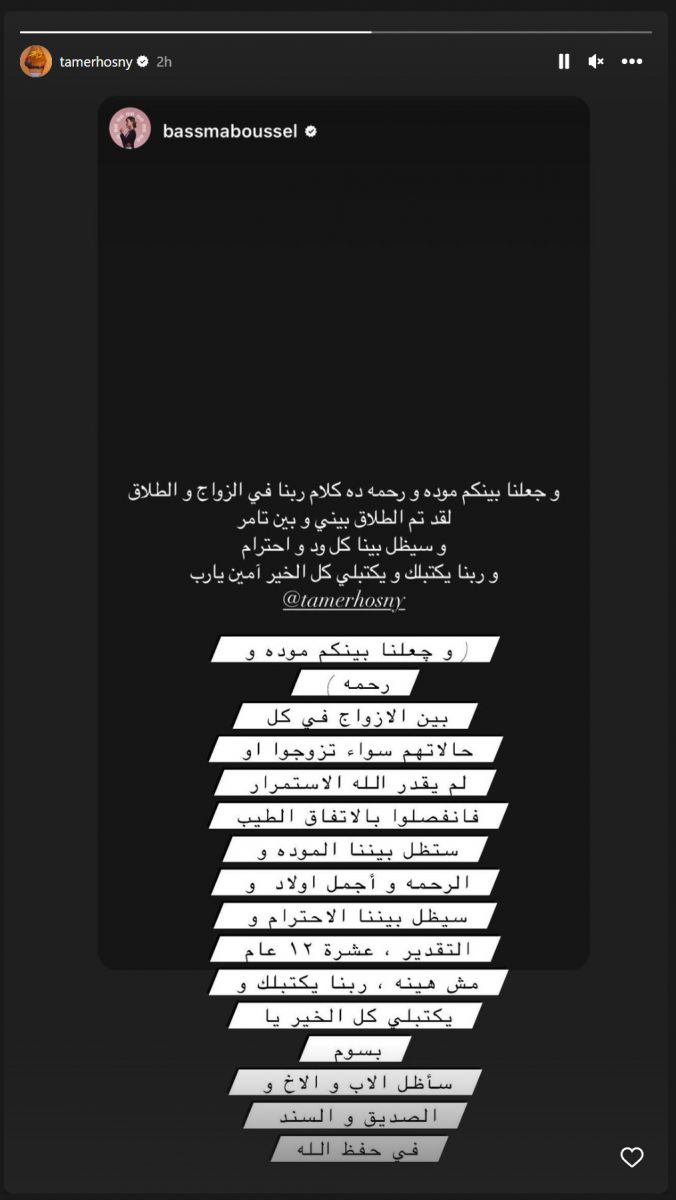Tap the @tamerhosny mention link
Screen dimensions: 676x1200
343,601
